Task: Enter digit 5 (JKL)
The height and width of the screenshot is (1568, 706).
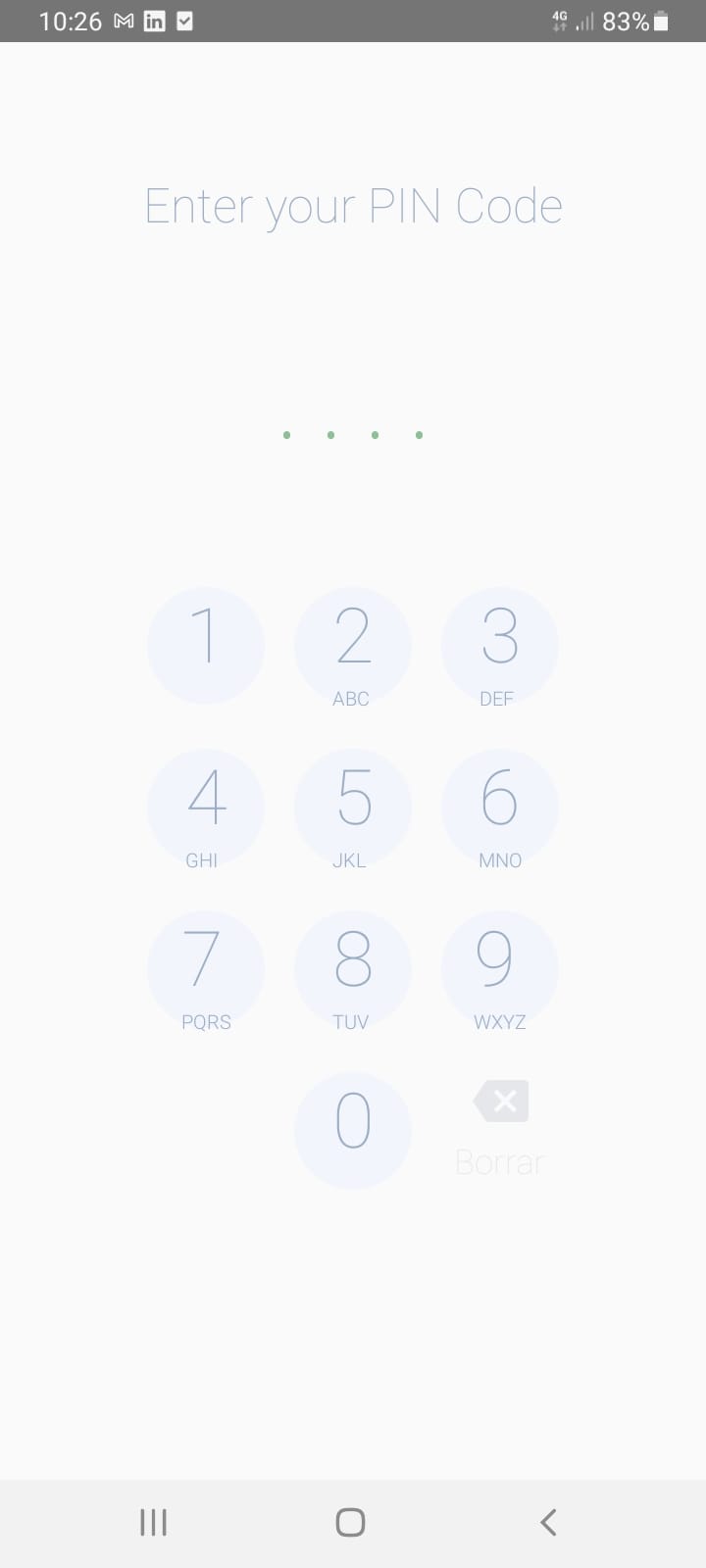Action: coord(353,807)
